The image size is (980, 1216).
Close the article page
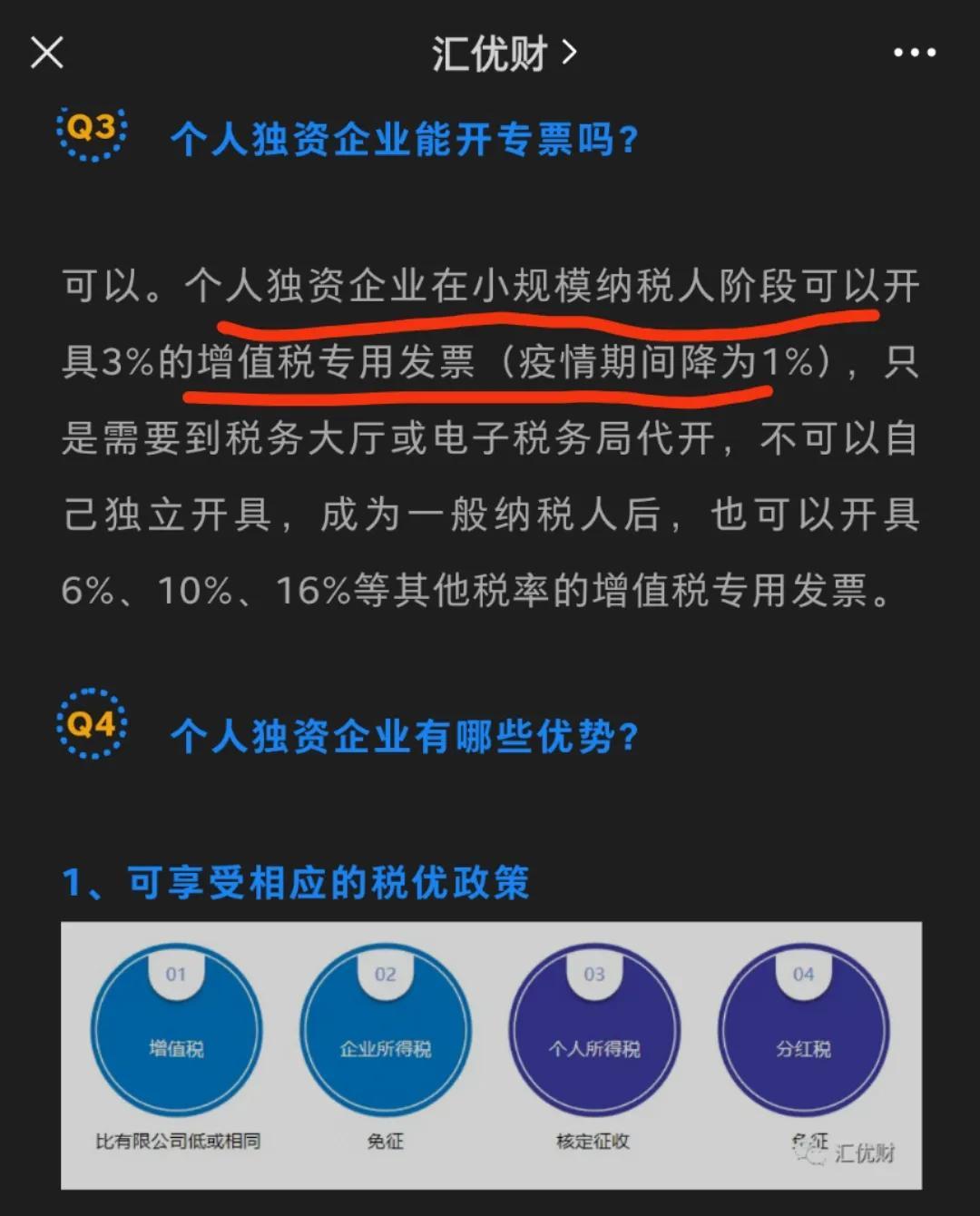point(47,53)
